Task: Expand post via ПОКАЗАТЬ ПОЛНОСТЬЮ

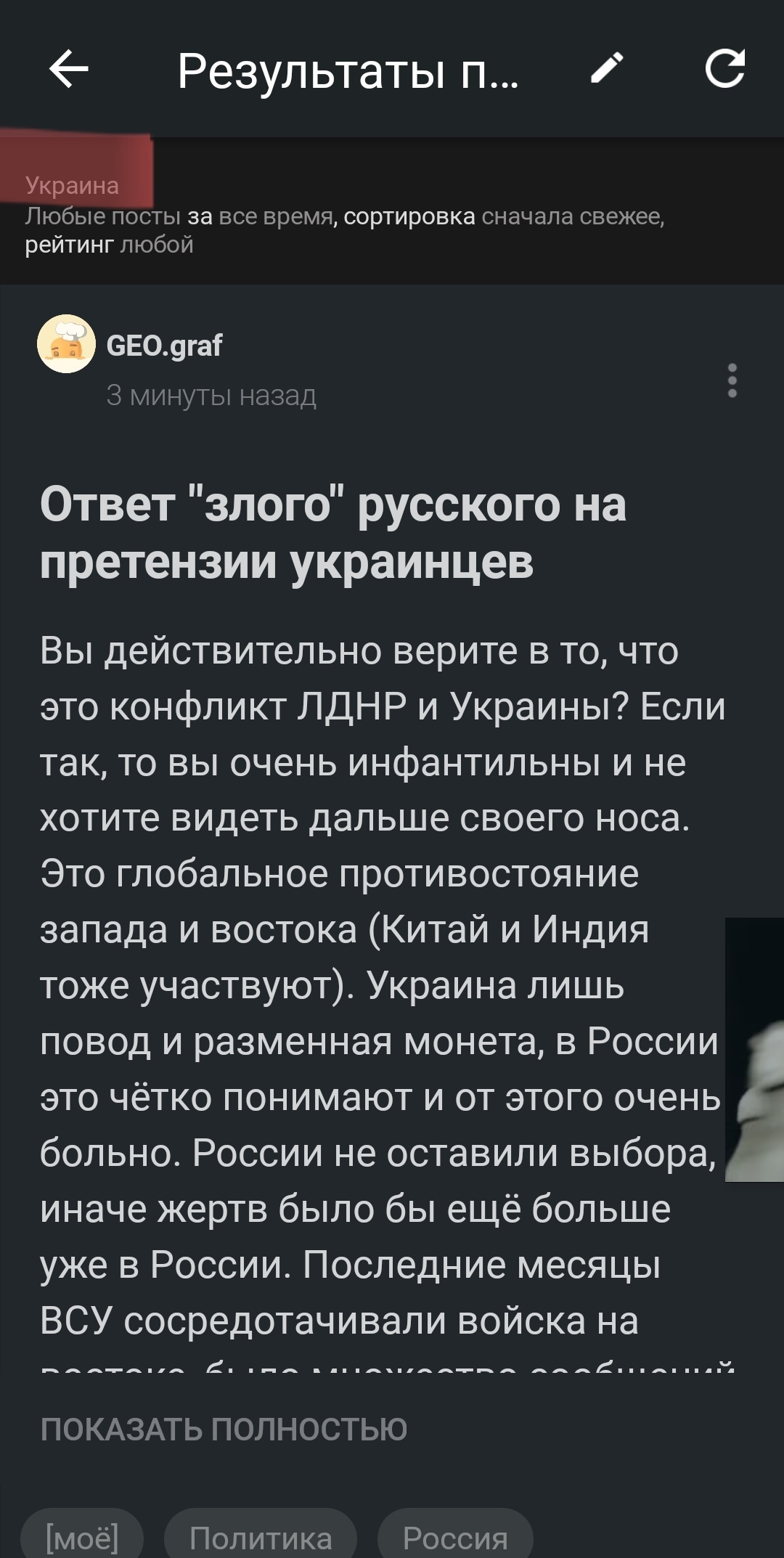Action: [224, 1429]
